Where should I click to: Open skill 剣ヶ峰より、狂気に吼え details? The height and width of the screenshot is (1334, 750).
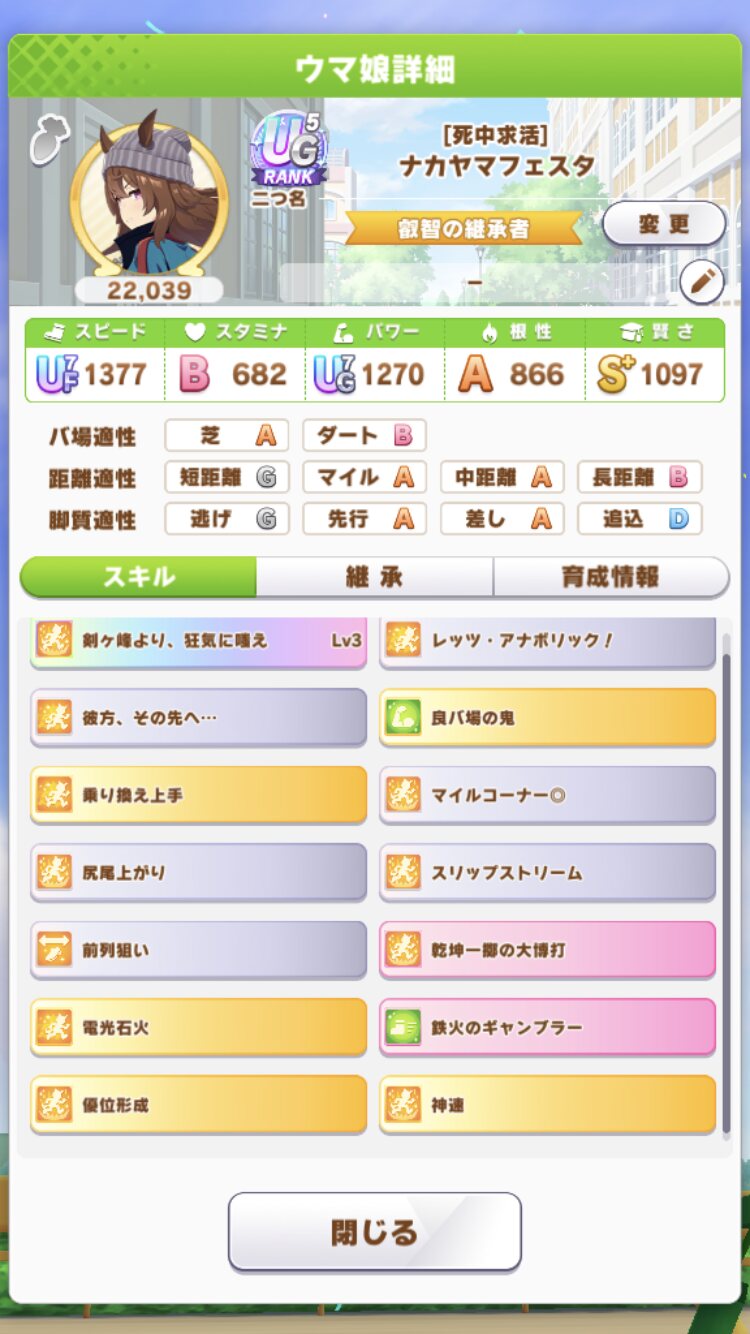(x=198, y=642)
